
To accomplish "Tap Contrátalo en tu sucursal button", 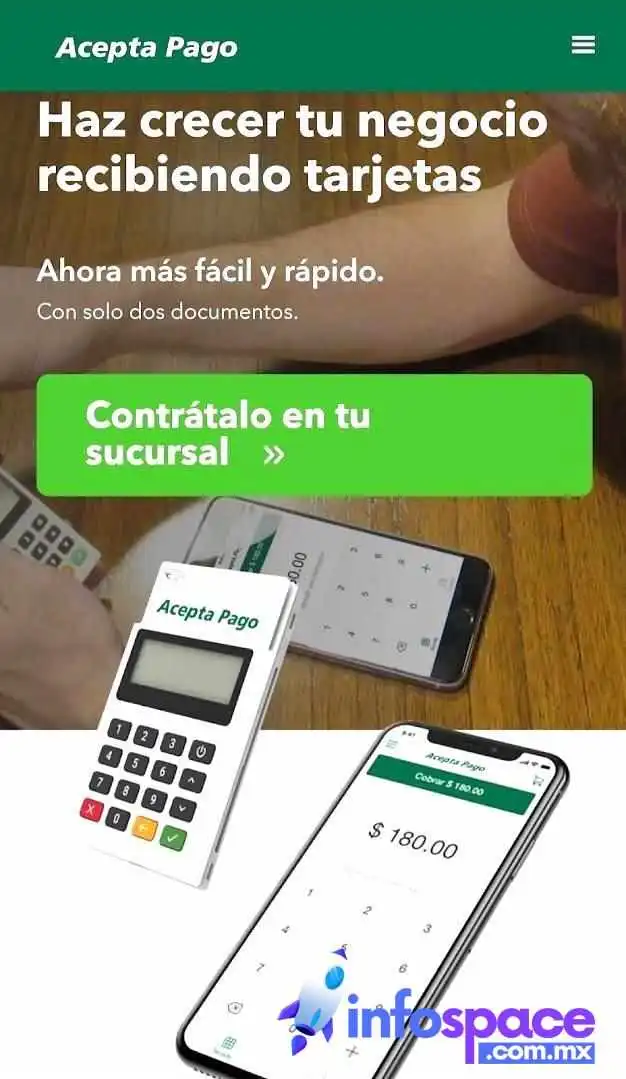I will [x=314, y=435].
